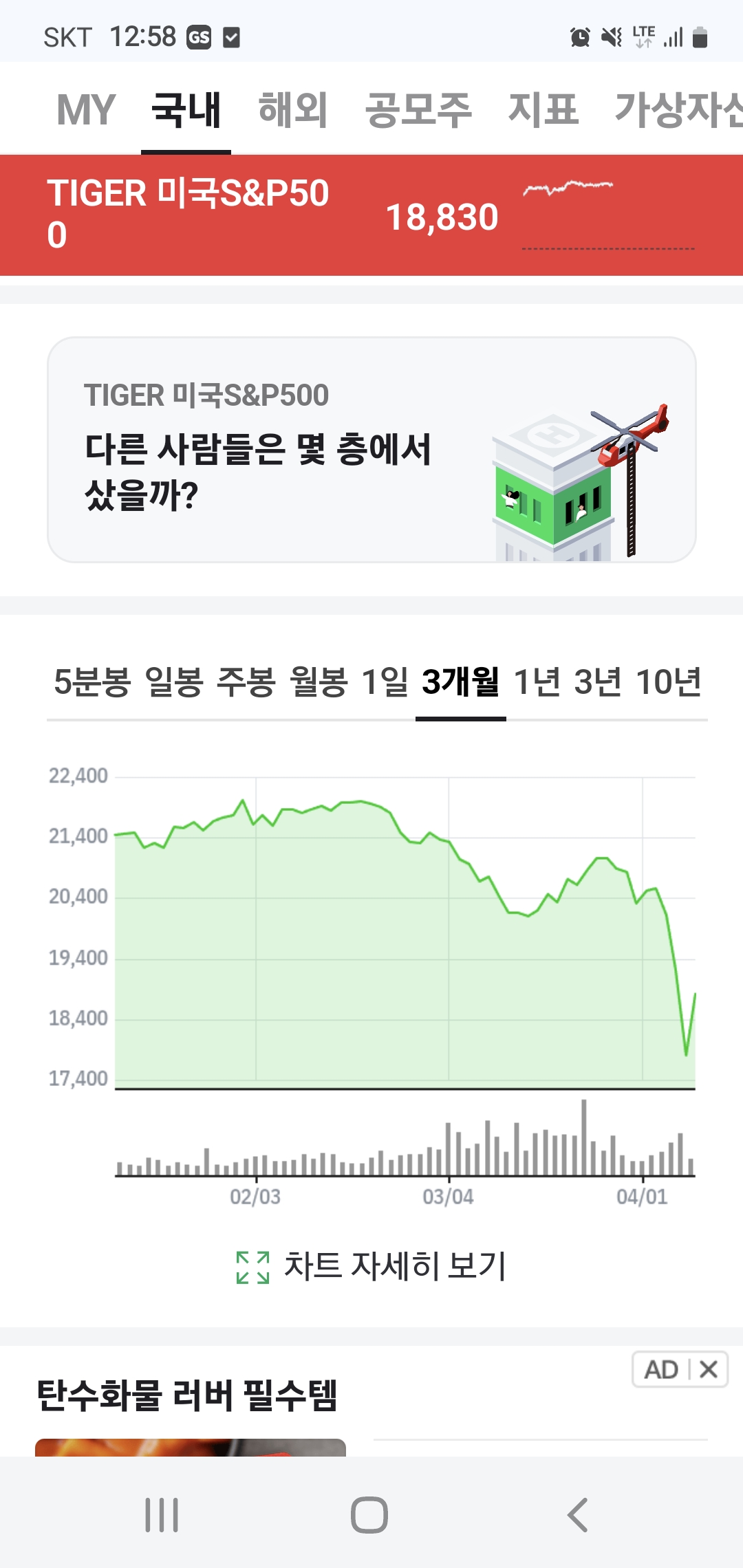Image resolution: width=743 pixels, height=1568 pixels.
Task: Switch chart range to 1일
Action: 385,682
